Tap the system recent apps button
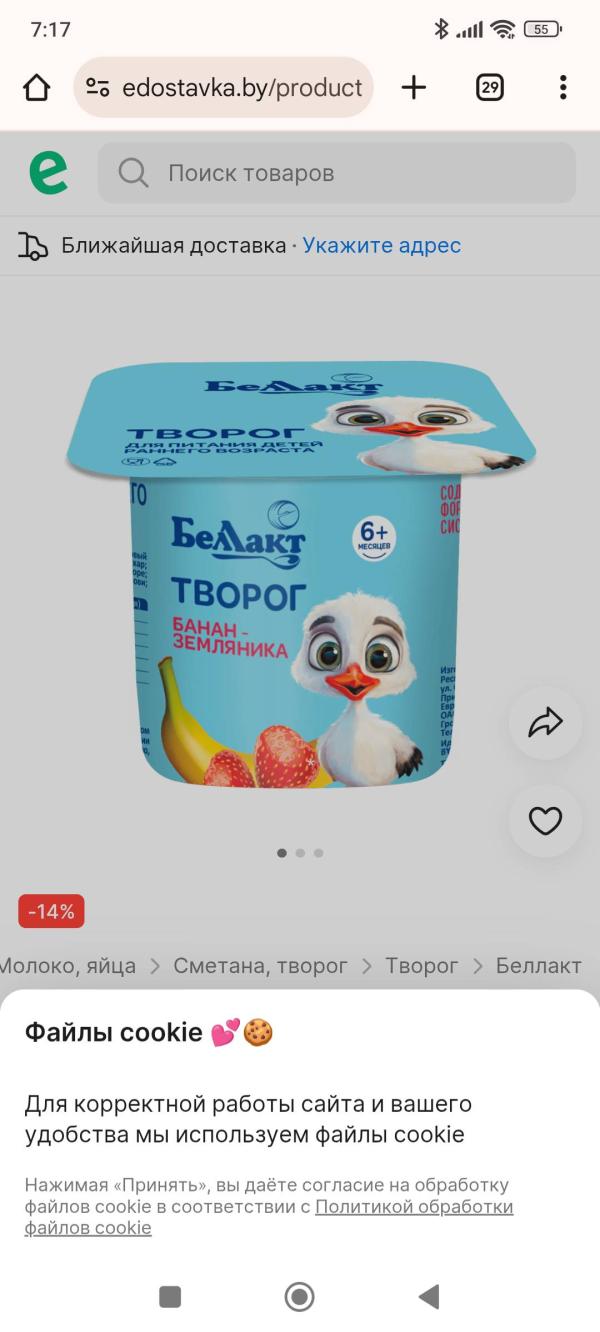Viewport: 600px width, 1332px height. (170, 1297)
